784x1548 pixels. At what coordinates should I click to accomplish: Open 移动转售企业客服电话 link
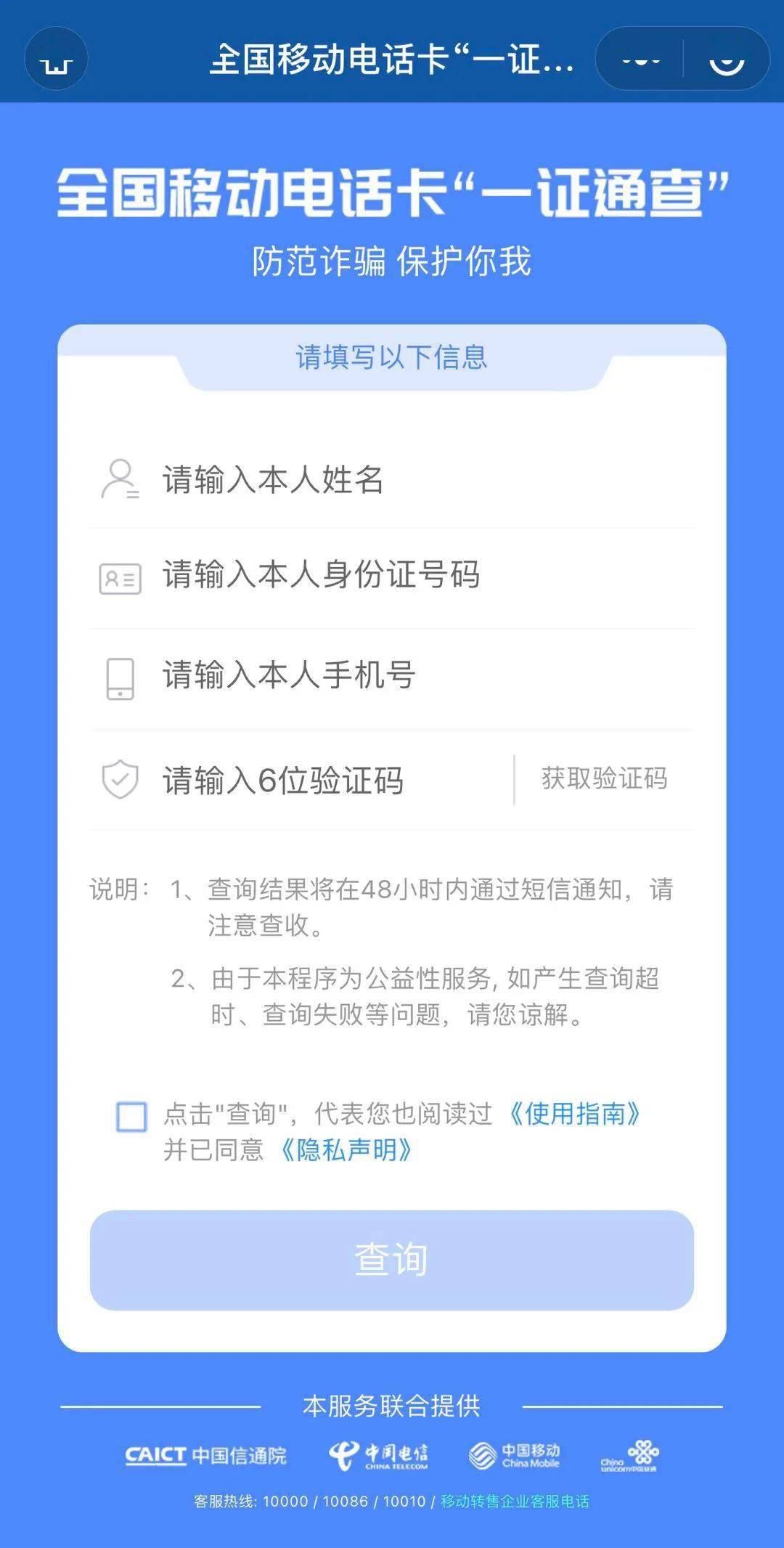point(515,1502)
